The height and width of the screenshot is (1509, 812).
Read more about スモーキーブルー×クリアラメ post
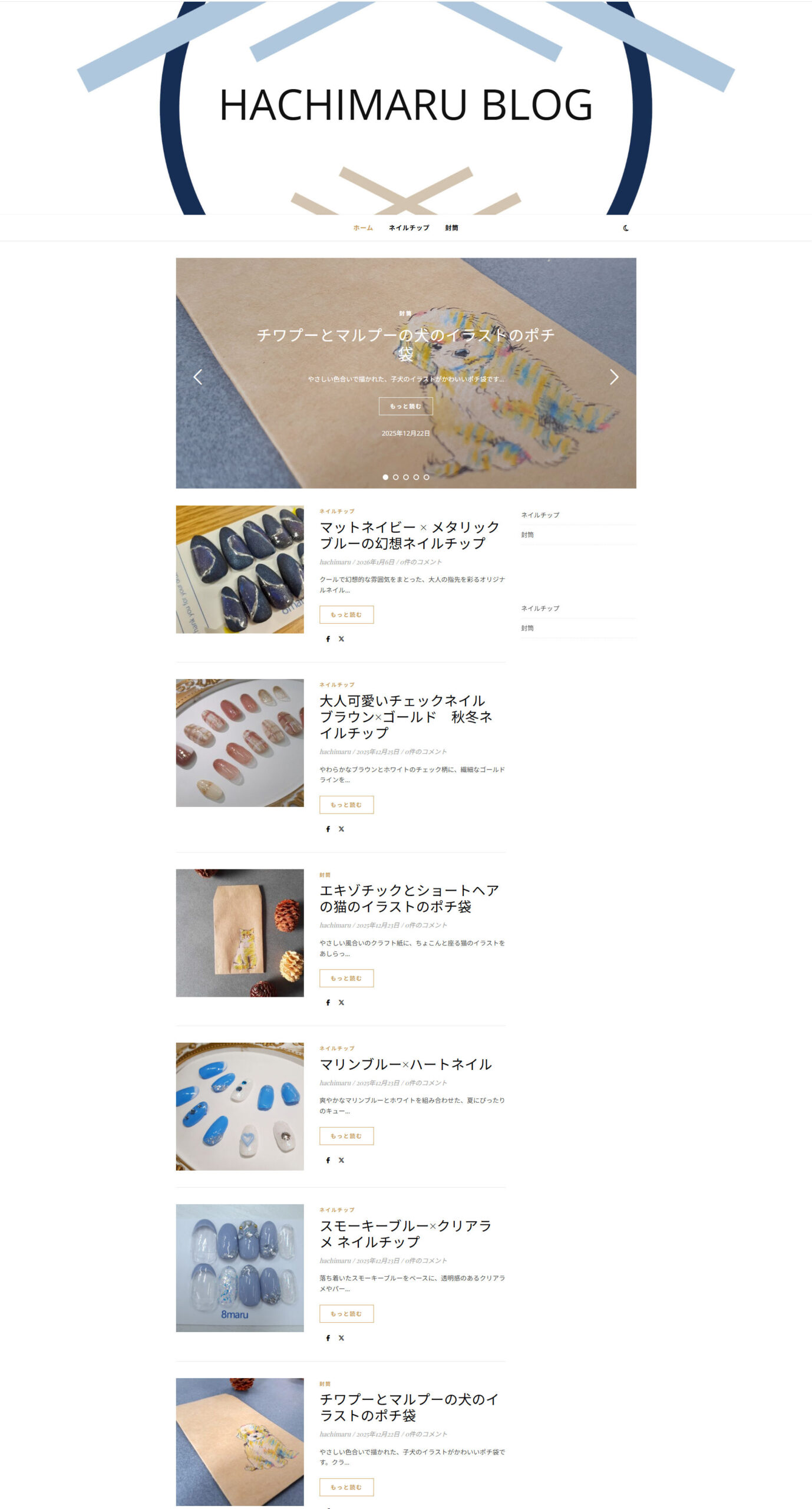(346, 1314)
